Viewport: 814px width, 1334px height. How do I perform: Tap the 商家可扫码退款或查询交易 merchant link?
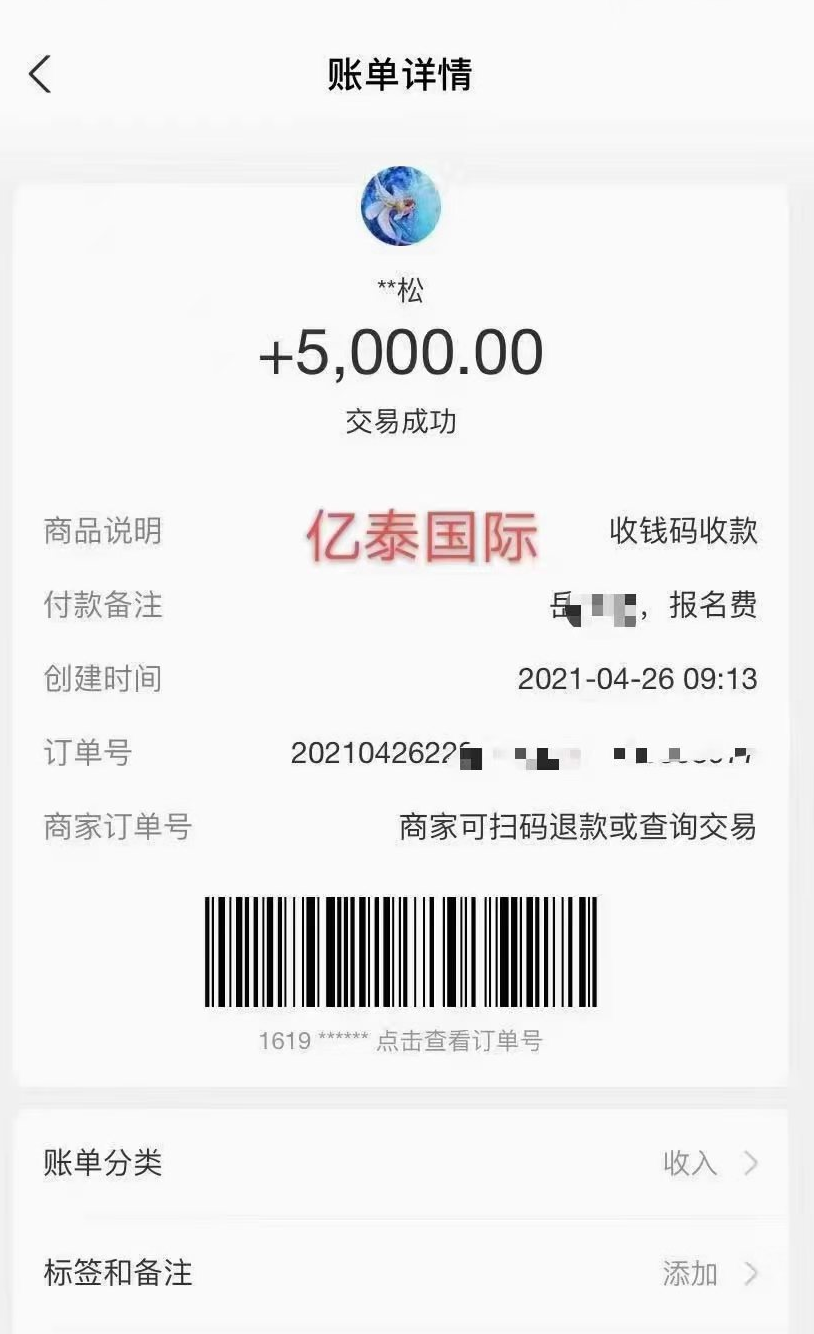[578, 827]
